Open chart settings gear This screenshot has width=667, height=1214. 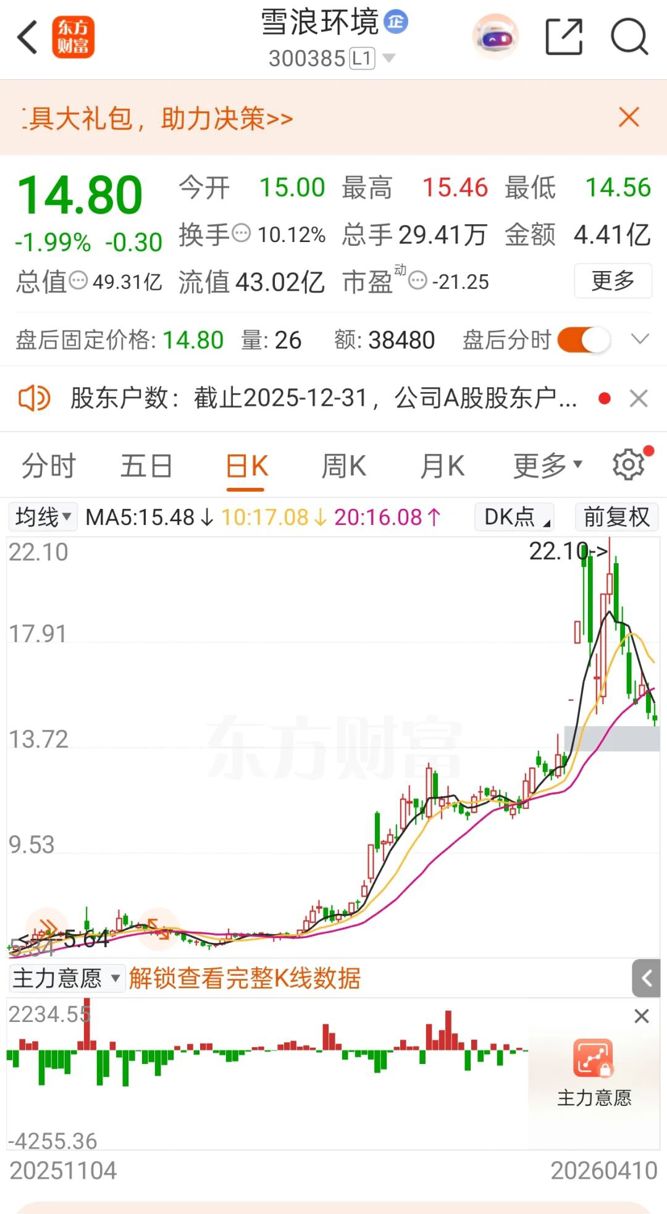[x=628, y=465]
